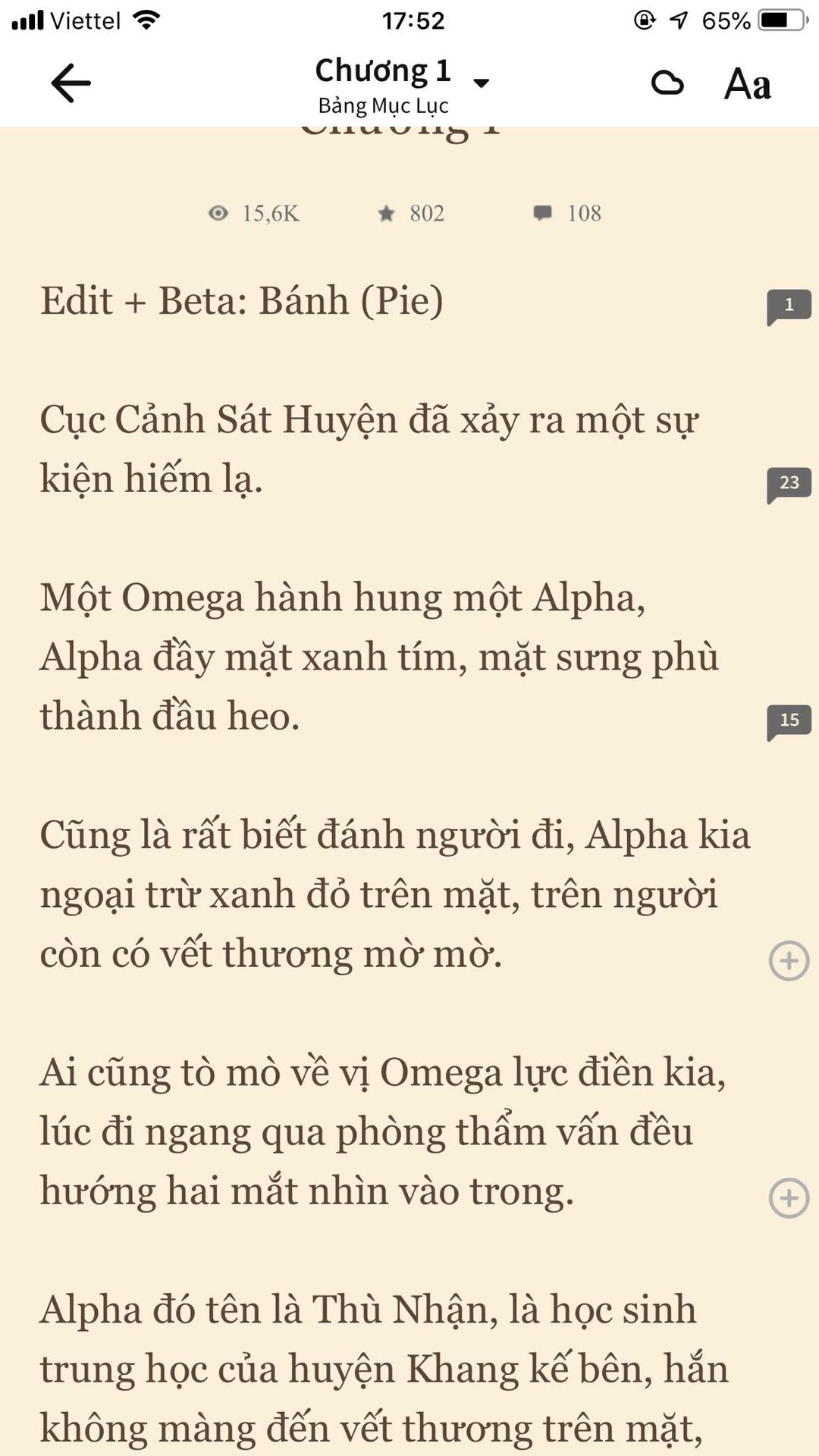View the 23 comments on paragraph
Viewport: 819px width, 1456px height.
[x=789, y=485]
